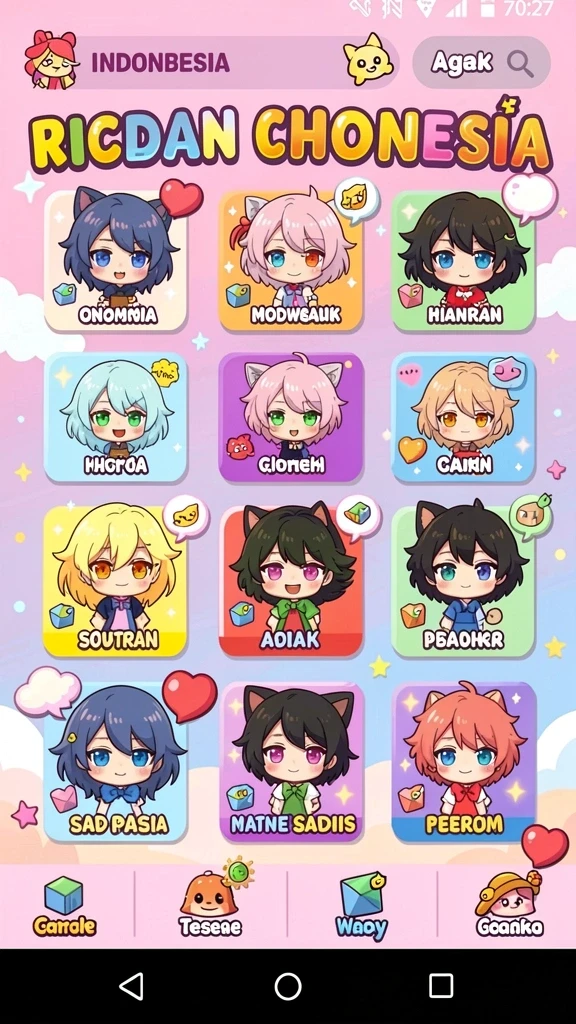Select the PEEROM character card
This screenshot has height=1024, width=576.
pos(464,763)
